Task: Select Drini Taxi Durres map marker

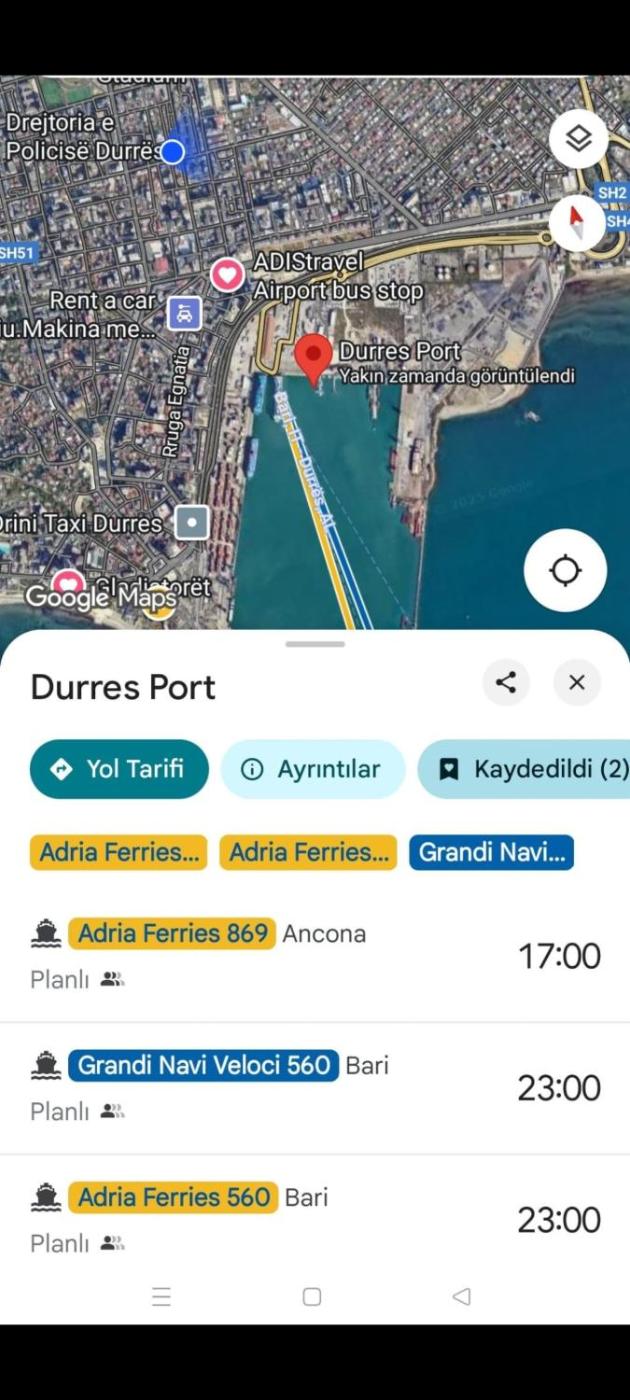Action: [192, 522]
